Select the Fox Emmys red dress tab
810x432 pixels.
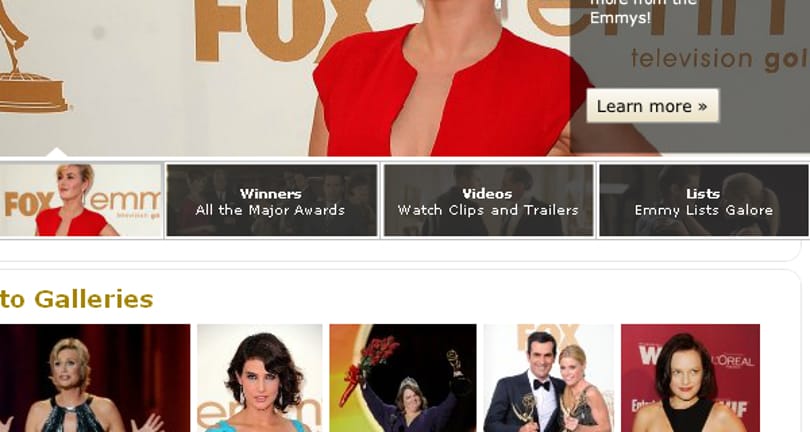coord(80,200)
